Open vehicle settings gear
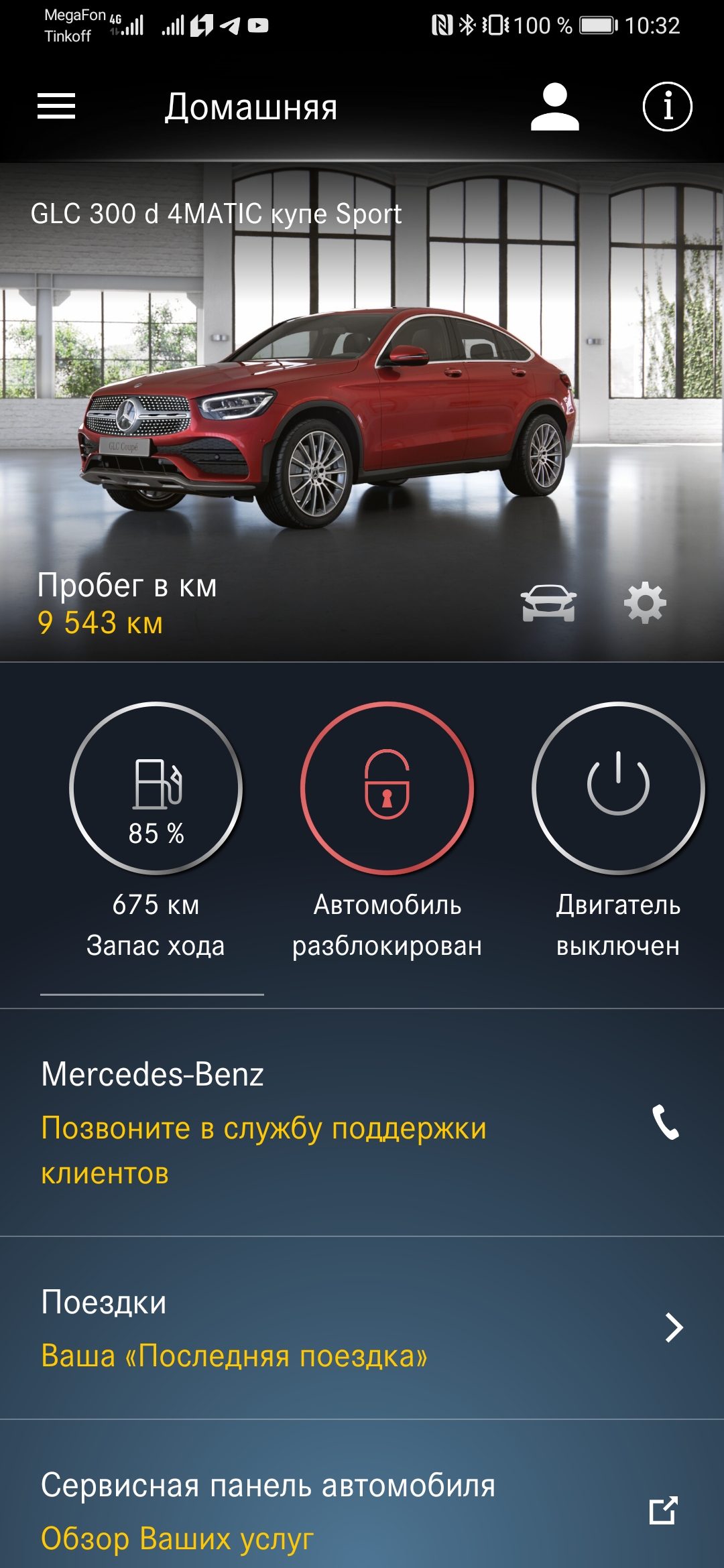 645,603
